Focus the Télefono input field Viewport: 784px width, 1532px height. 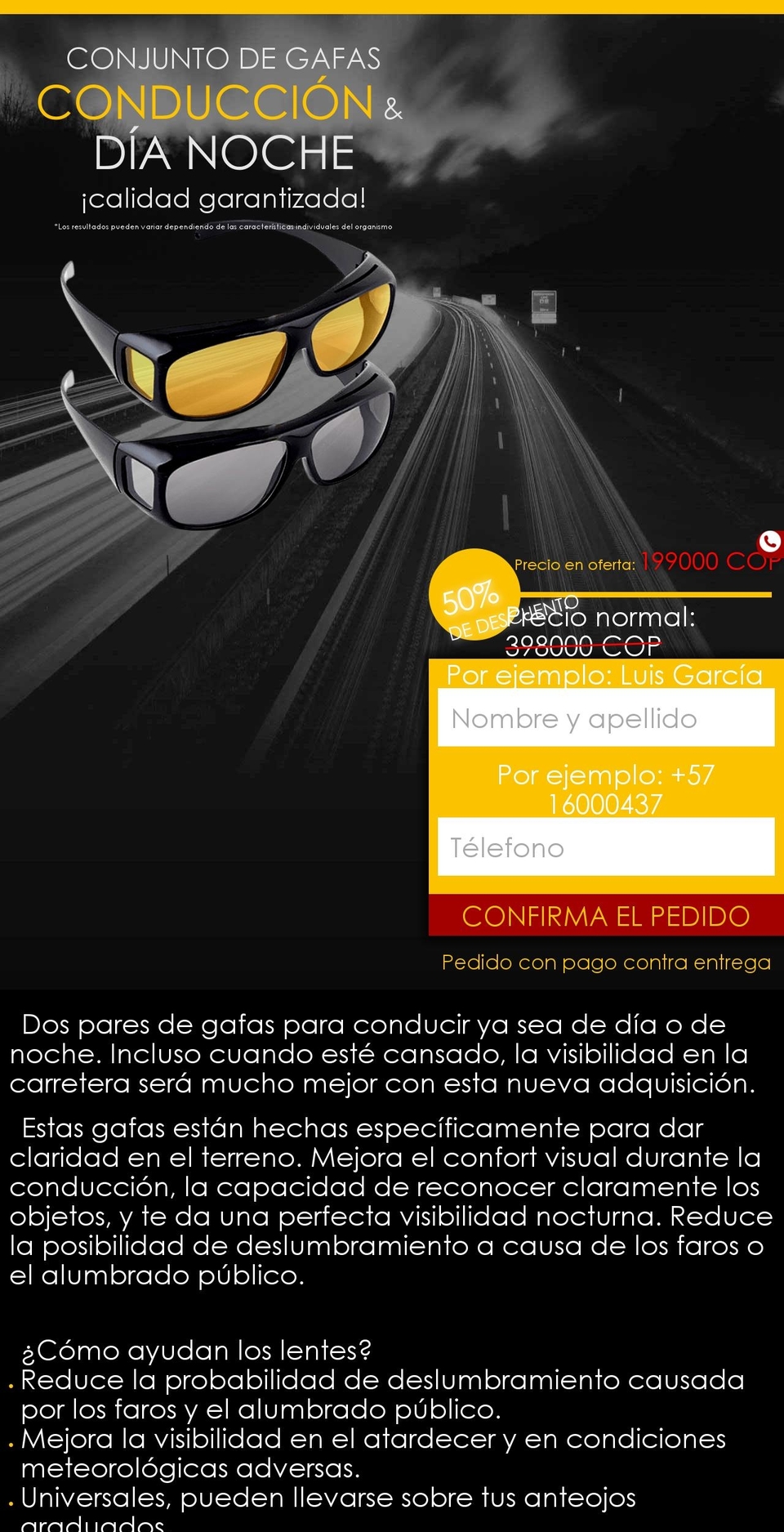(606, 846)
